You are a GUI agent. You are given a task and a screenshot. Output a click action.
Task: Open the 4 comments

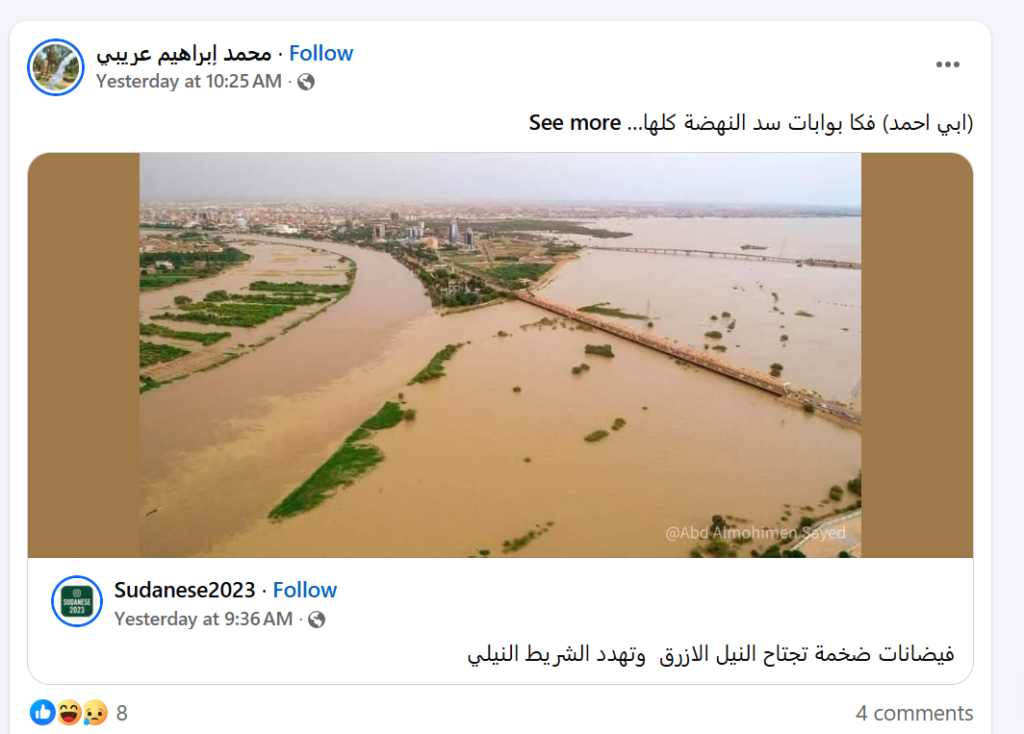point(913,713)
